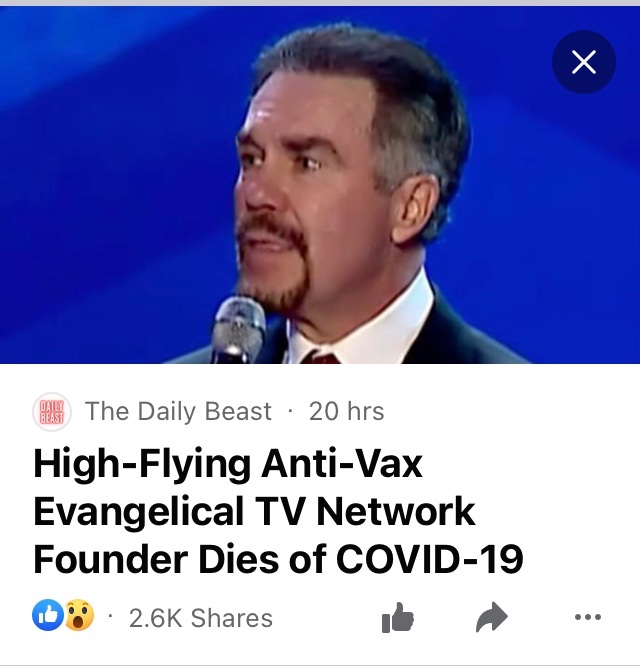
Task: Dismiss the article card with the X
Action: [584, 64]
